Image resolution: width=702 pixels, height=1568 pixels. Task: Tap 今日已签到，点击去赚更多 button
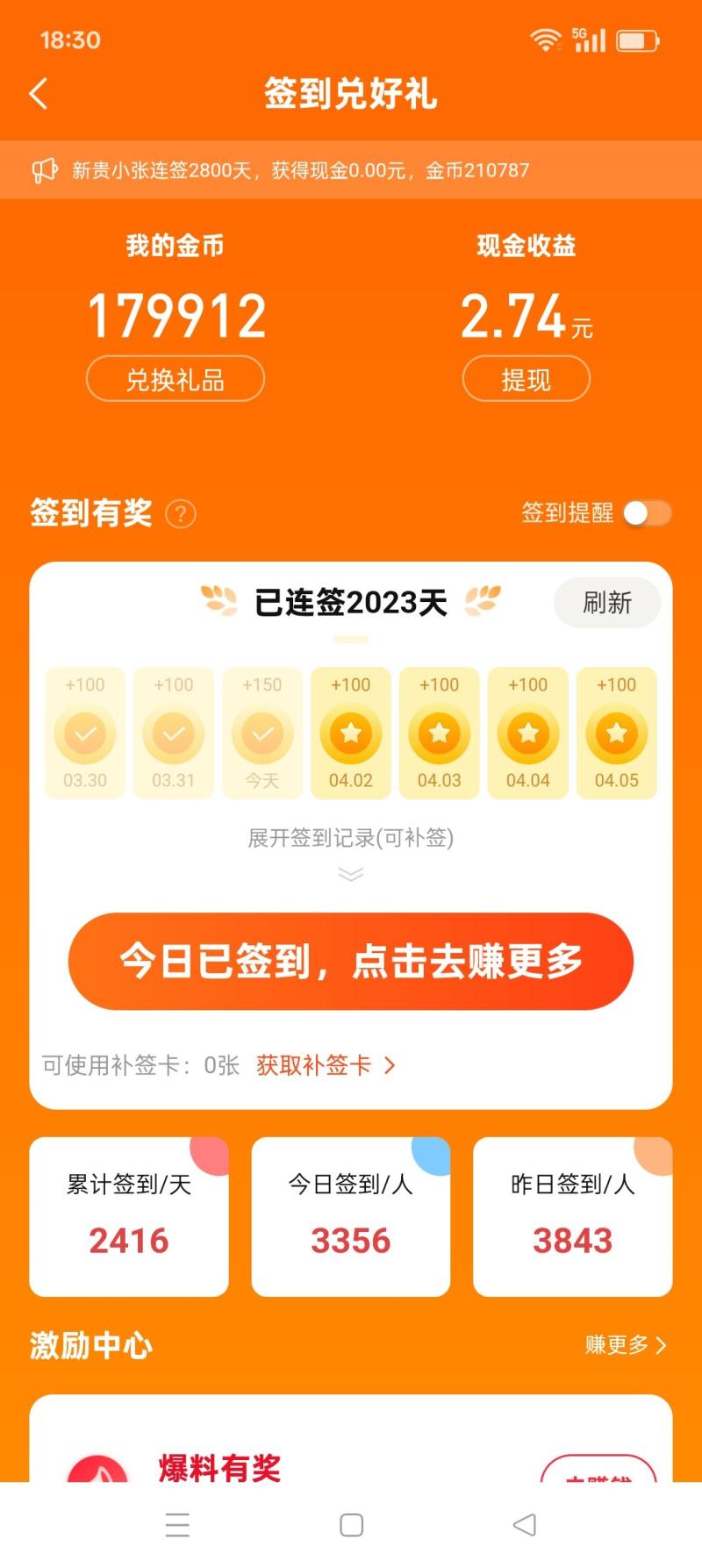351,961
